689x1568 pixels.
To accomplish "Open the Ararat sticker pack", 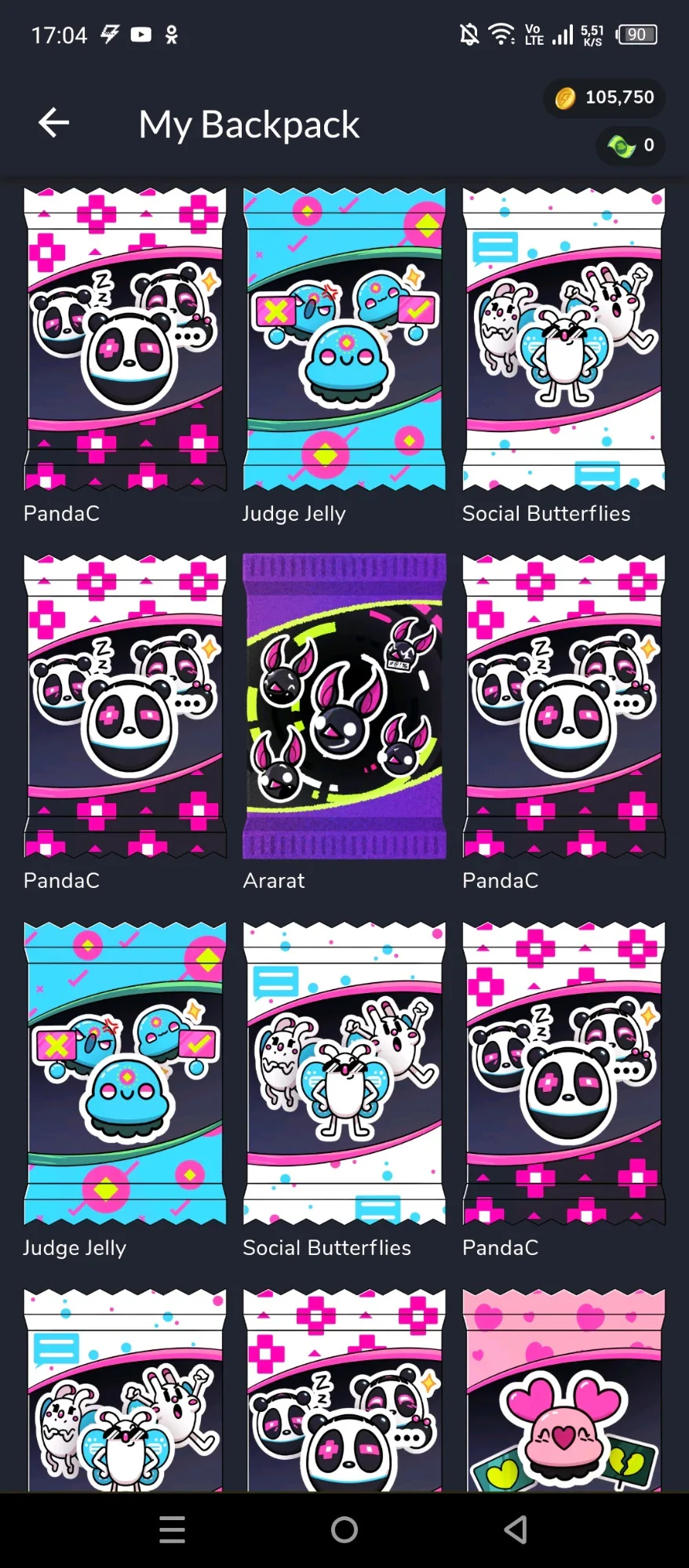I will pyautogui.click(x=344, y=706).
